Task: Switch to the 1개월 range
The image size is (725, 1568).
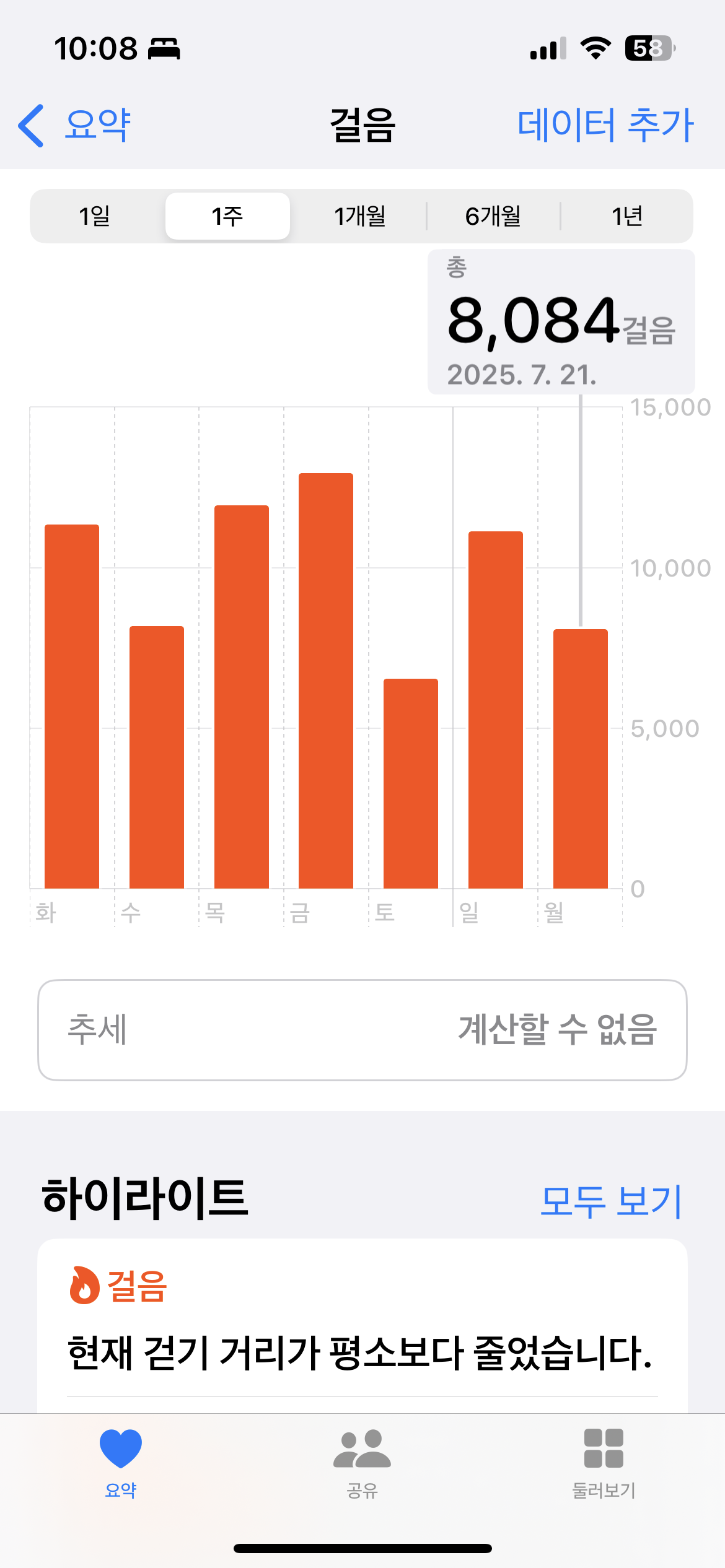Action: click(x=360, y=216)
